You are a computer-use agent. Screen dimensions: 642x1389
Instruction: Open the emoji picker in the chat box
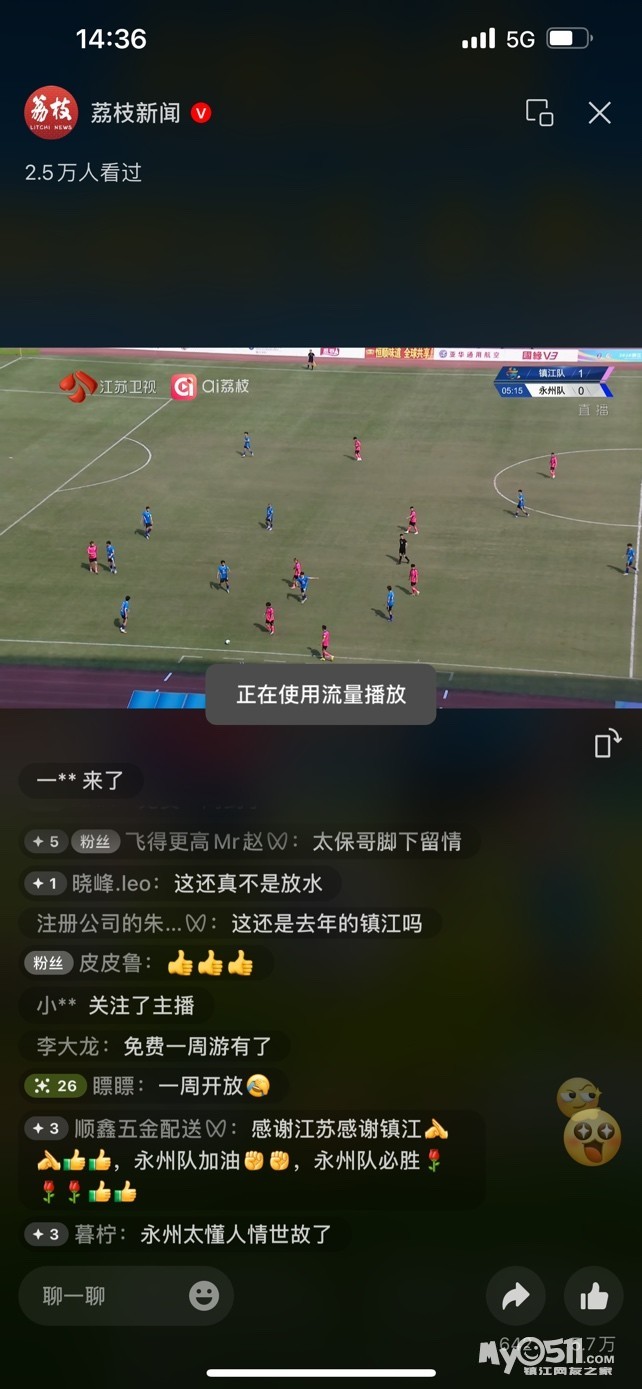tap(204, 1297)
